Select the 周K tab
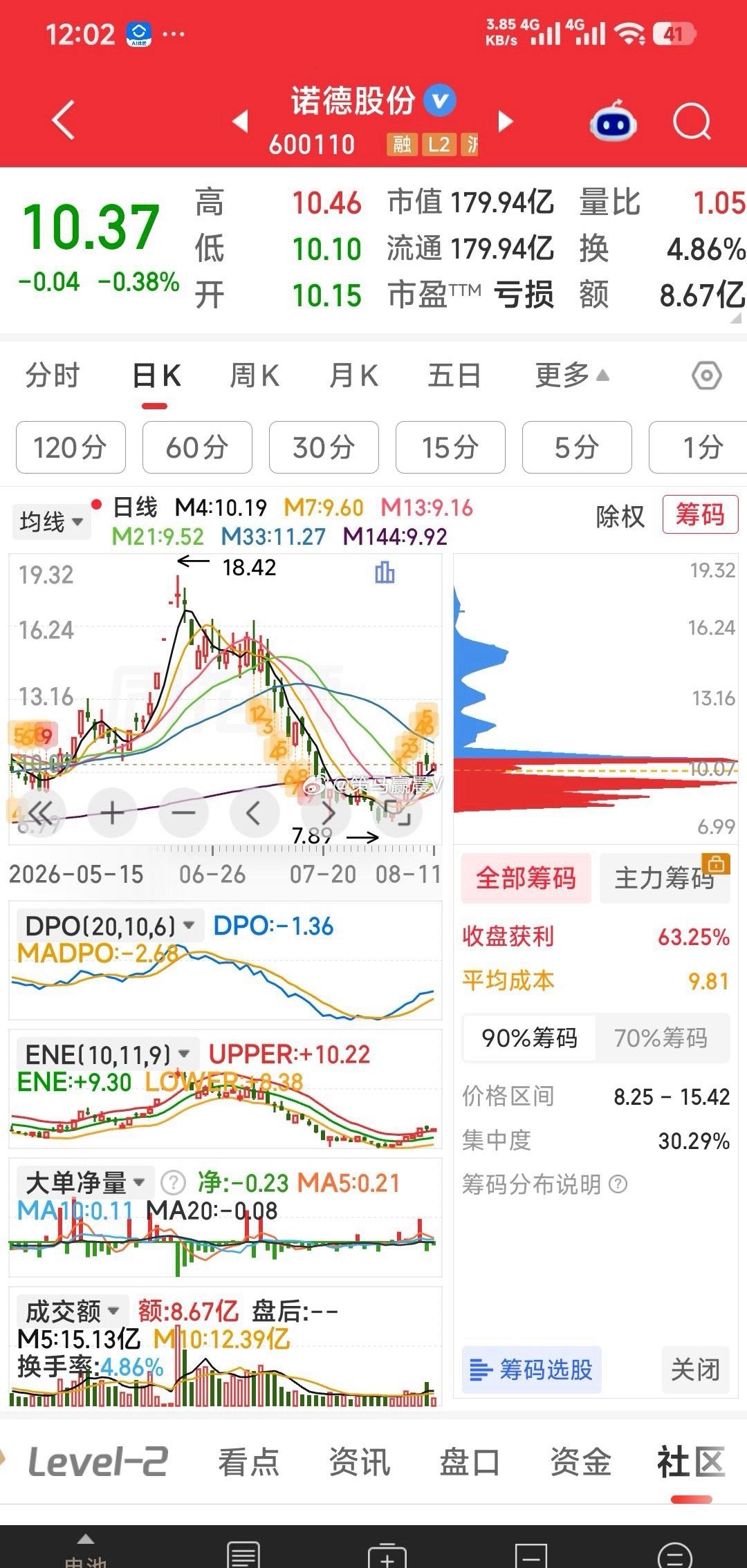 (x=254, y=376)
